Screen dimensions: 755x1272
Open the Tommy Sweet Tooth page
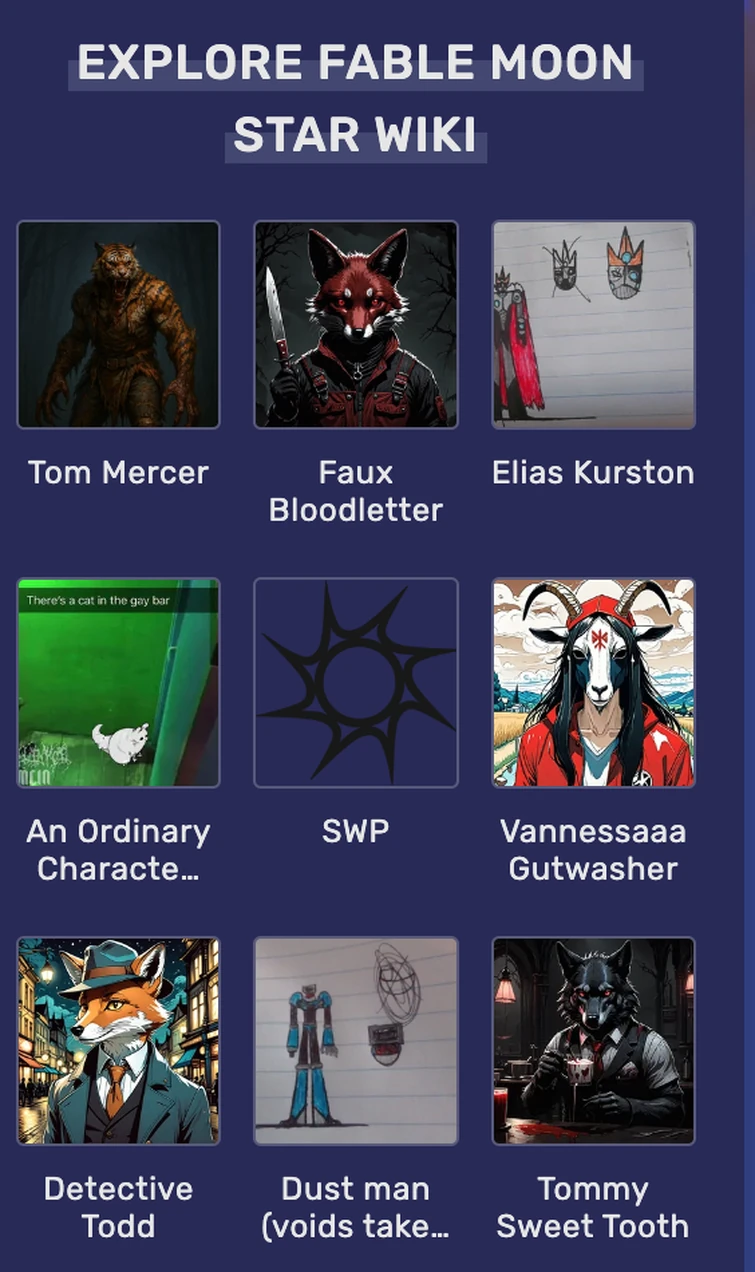(x=593, y=1041)
